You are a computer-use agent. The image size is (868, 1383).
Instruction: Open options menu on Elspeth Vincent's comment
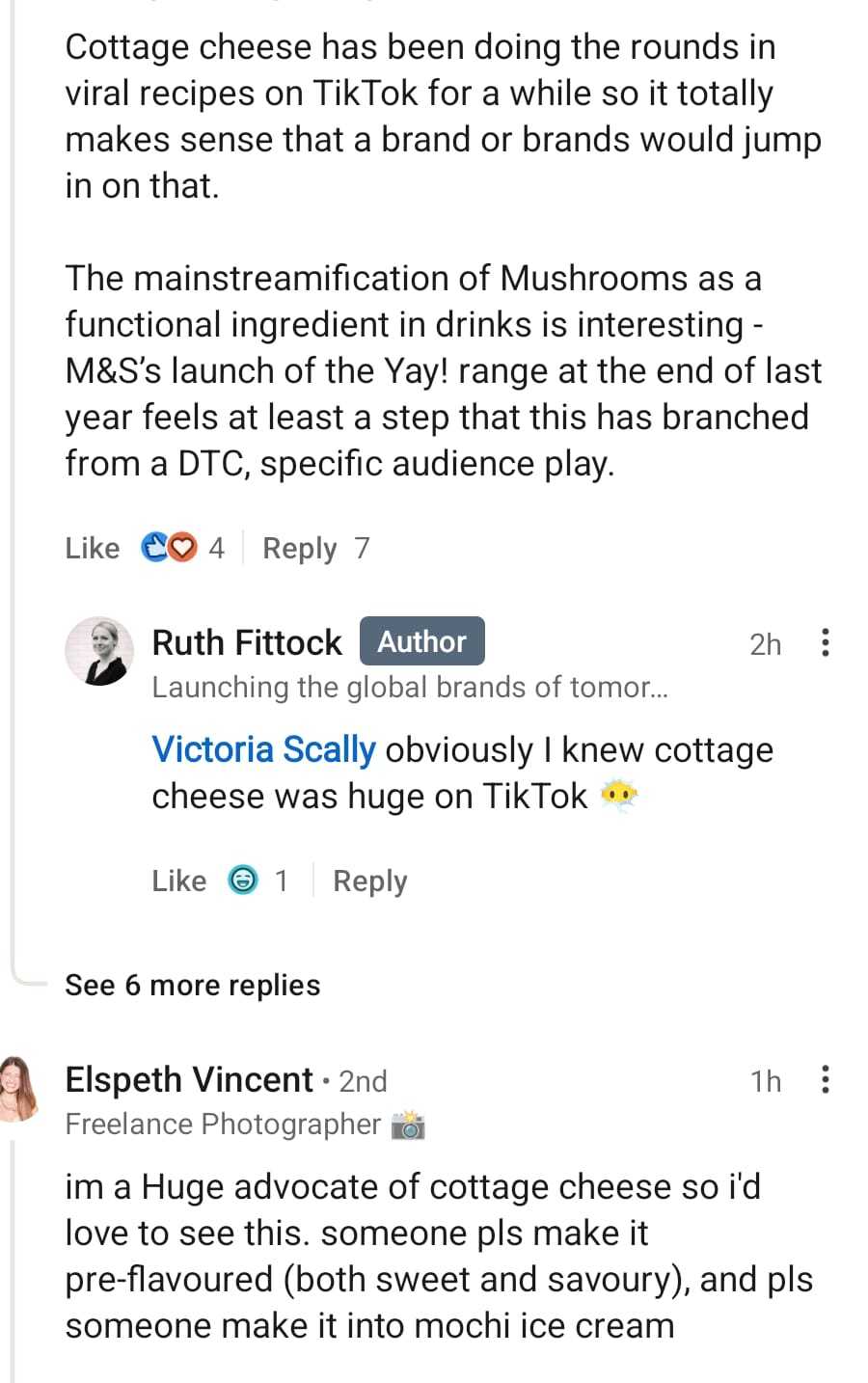(x=825, y=1079)
